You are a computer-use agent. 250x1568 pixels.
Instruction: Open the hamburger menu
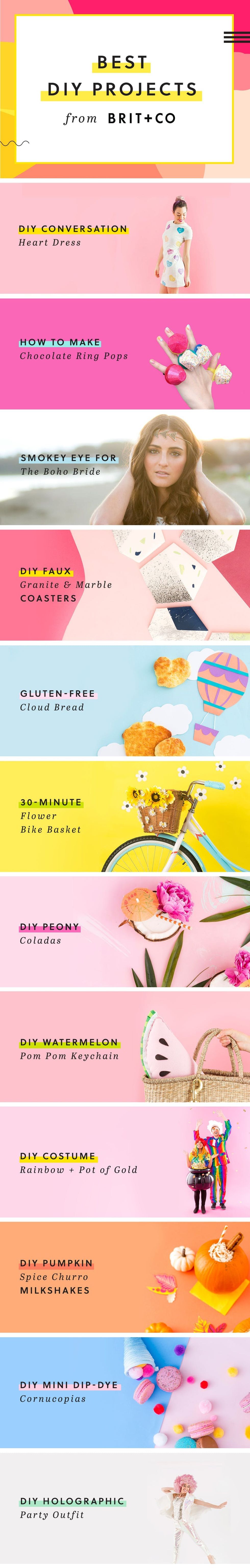pos(236,37)
